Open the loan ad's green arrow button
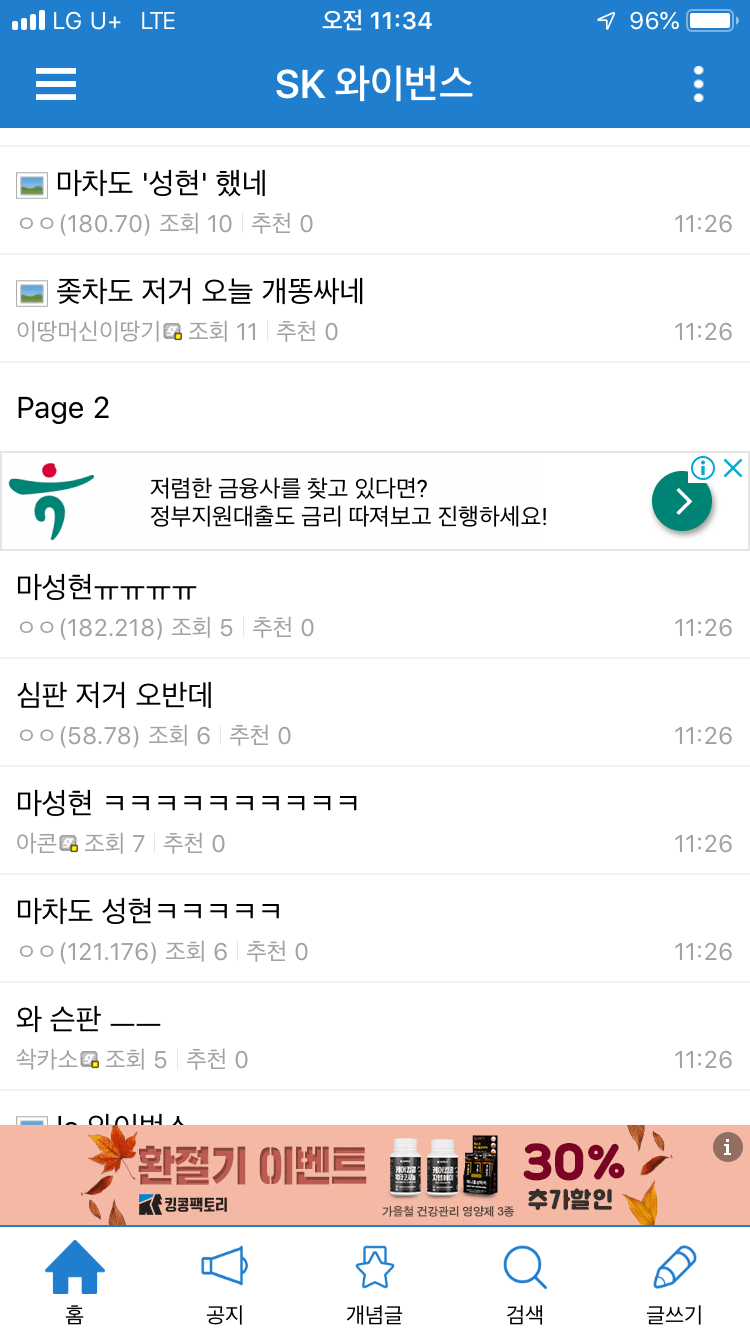750x1334 pixels. (x=682, y=501)
